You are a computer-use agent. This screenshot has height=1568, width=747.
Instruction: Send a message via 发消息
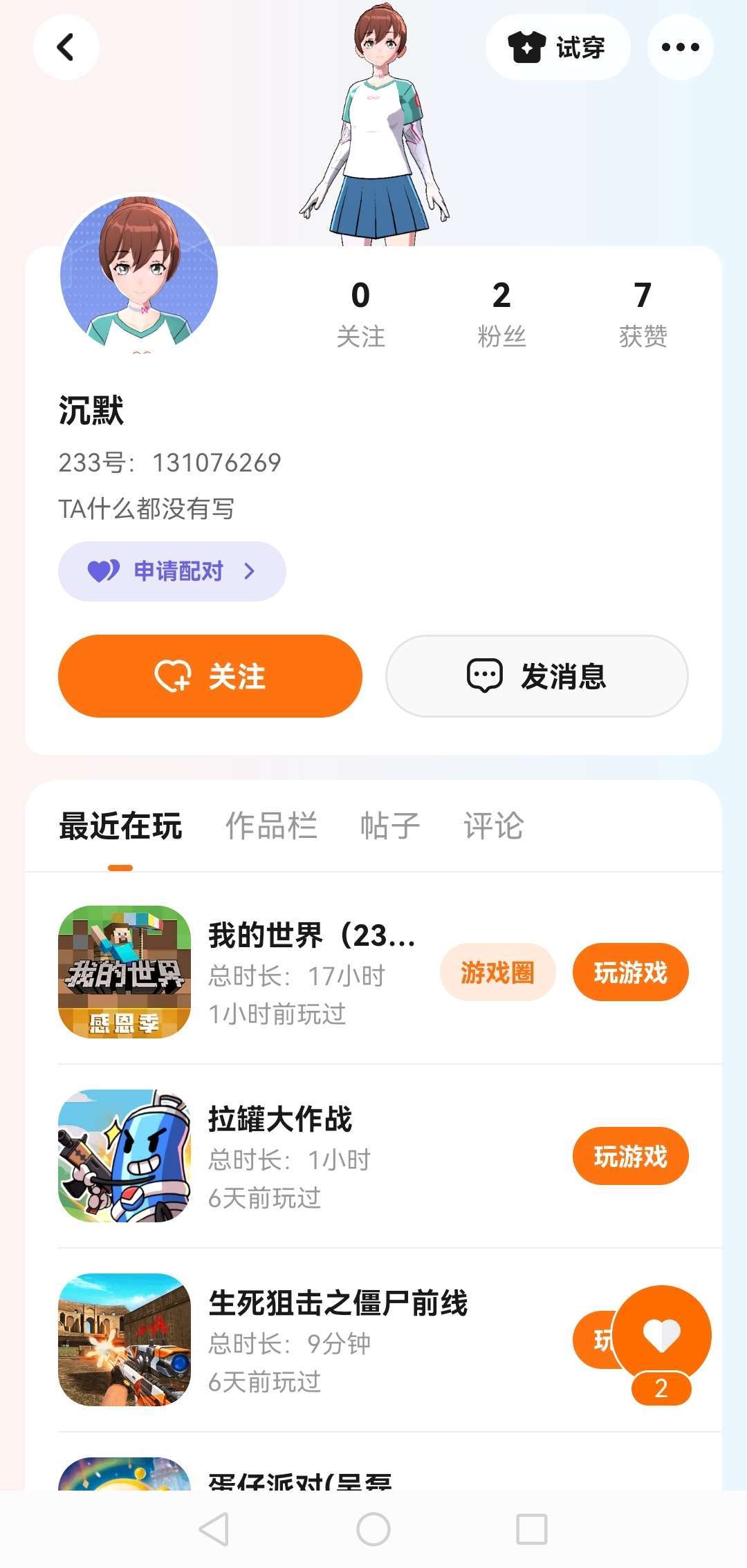pyautogui.click(x=537, y=676)
